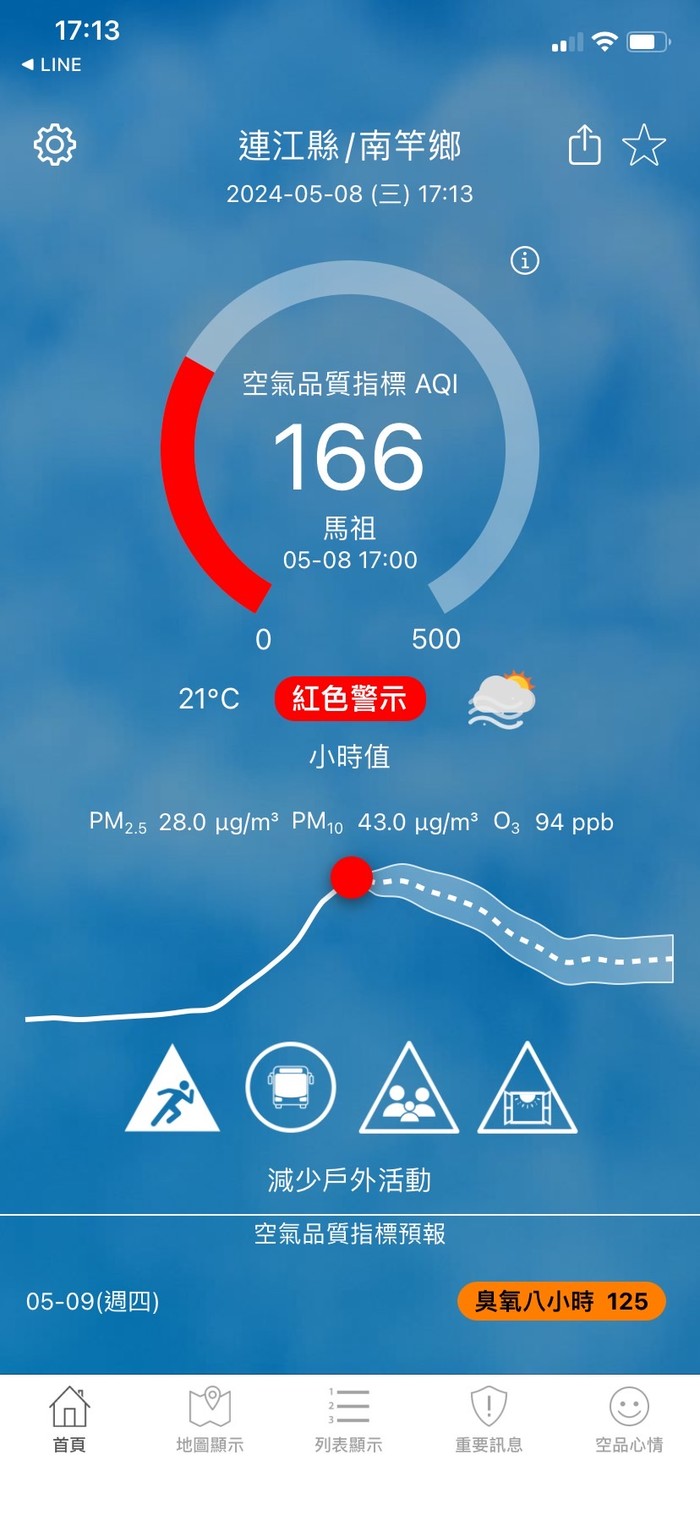Image resolution: width=700 pixels, height=1515 pixels.
Task: Switch to the 列表顯示 tab
Action: (349, 1420)
